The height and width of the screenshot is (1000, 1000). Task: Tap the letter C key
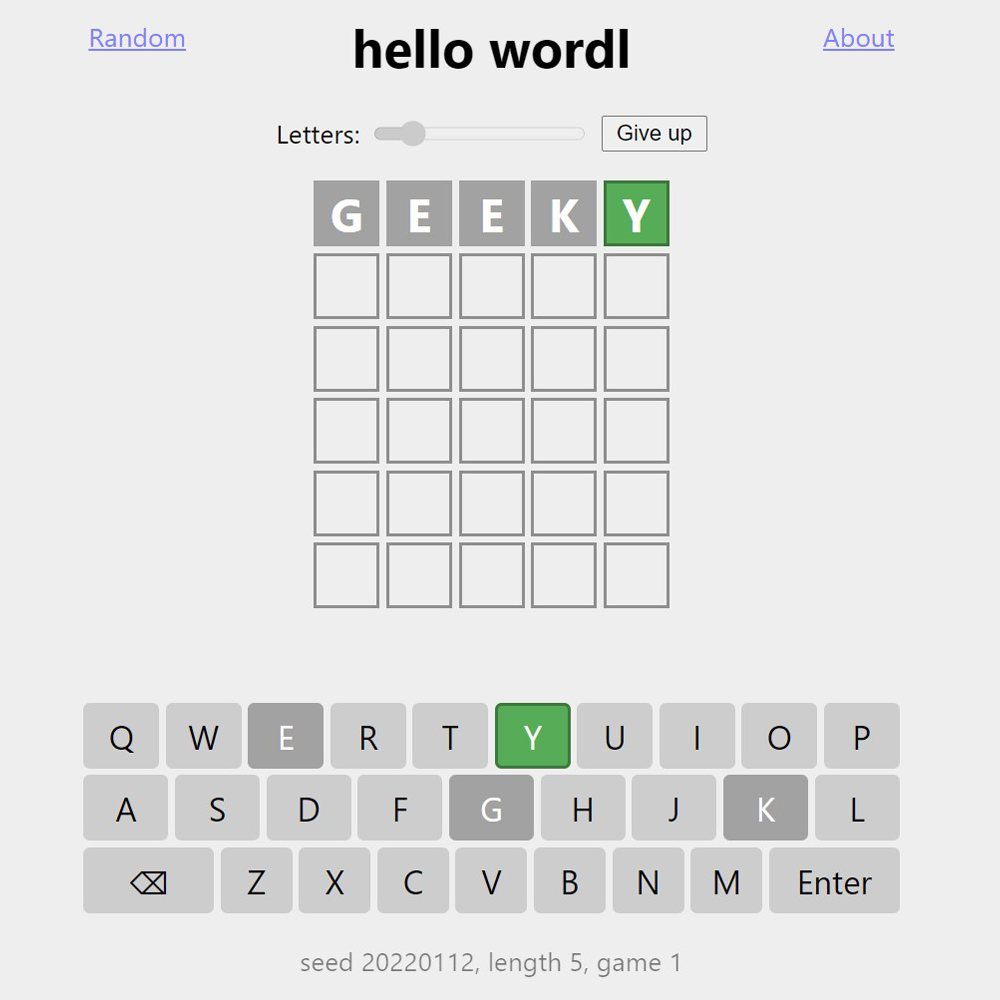(413, 881)
